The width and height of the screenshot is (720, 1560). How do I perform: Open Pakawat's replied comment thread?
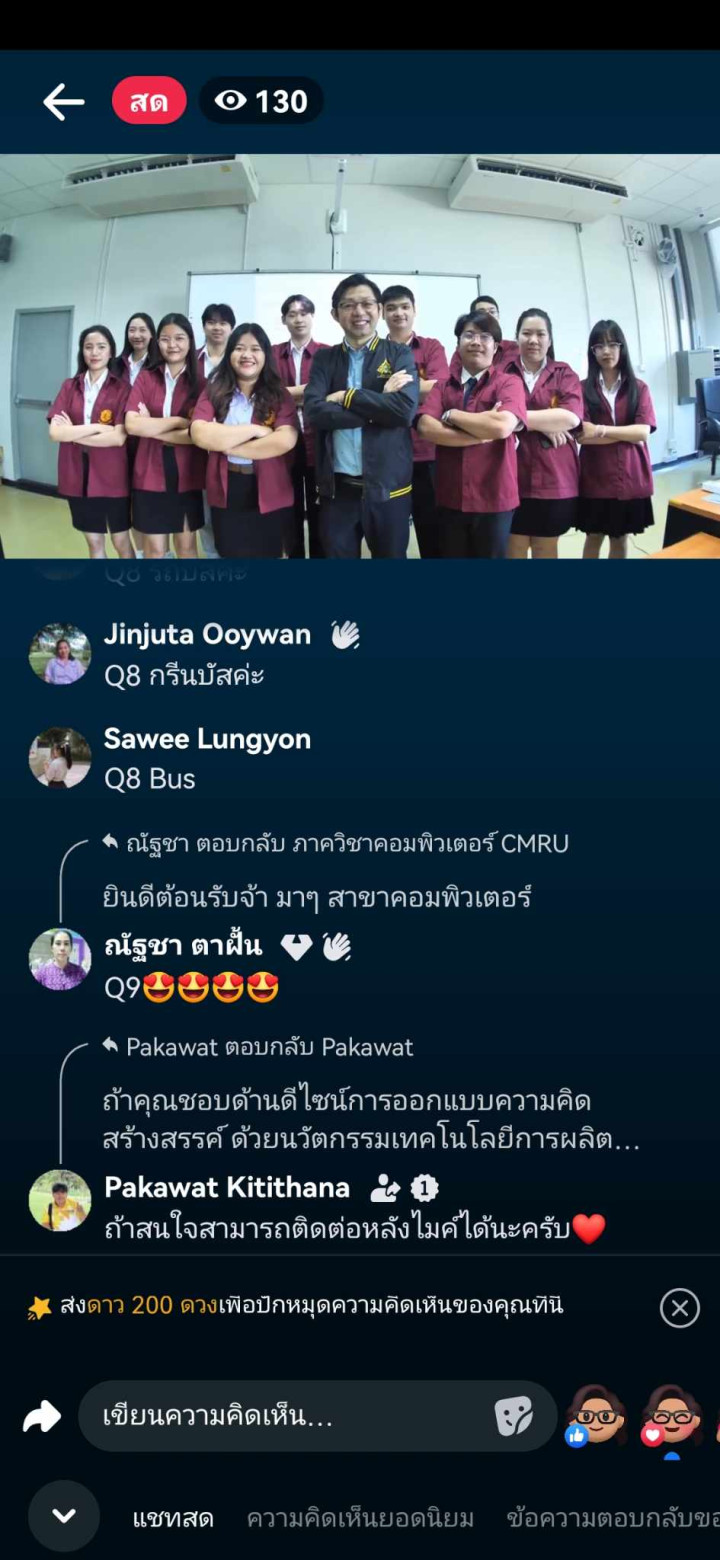tap(370, 1120)
